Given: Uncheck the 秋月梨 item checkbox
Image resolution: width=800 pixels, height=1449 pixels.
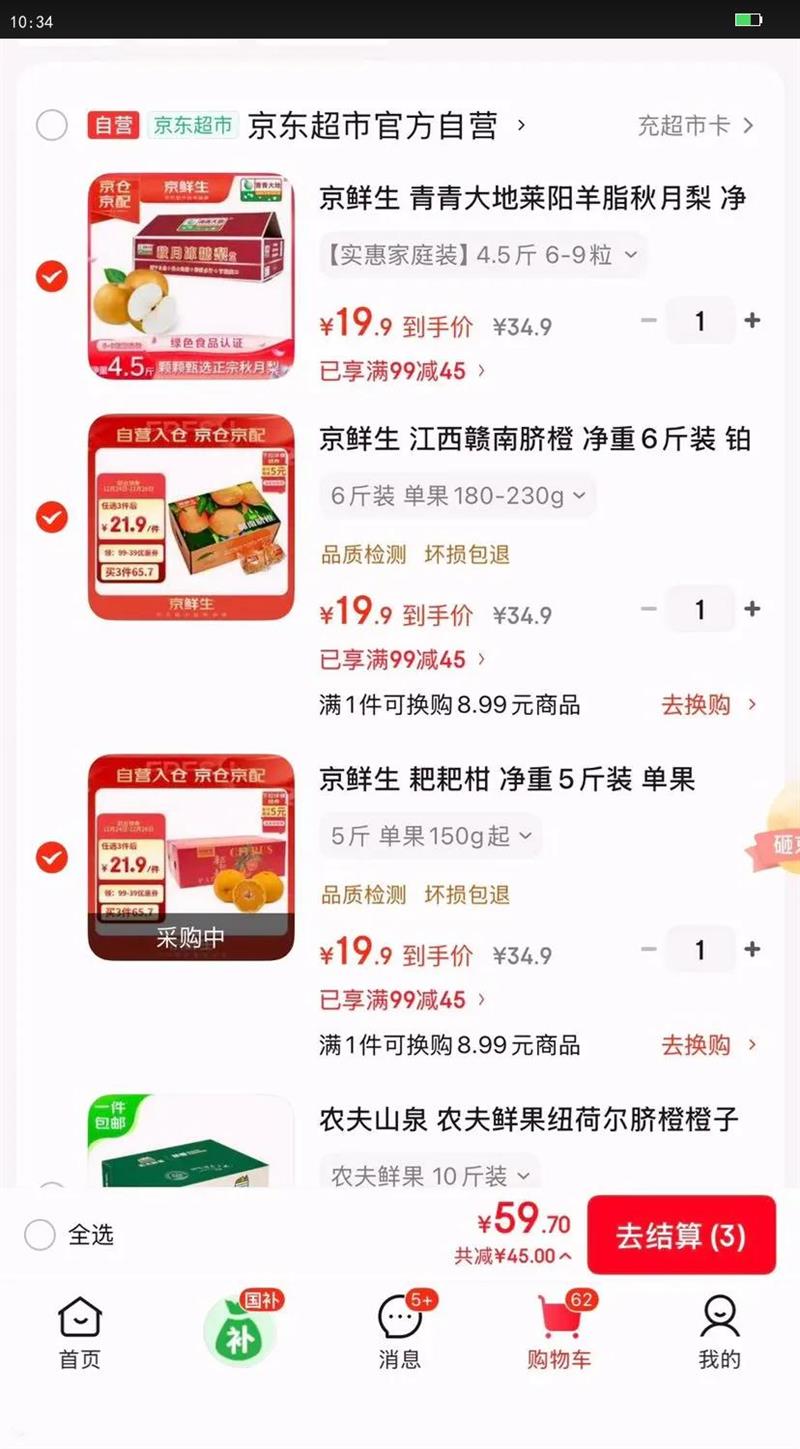Looking at the screenshot, I should coord(51,277).
